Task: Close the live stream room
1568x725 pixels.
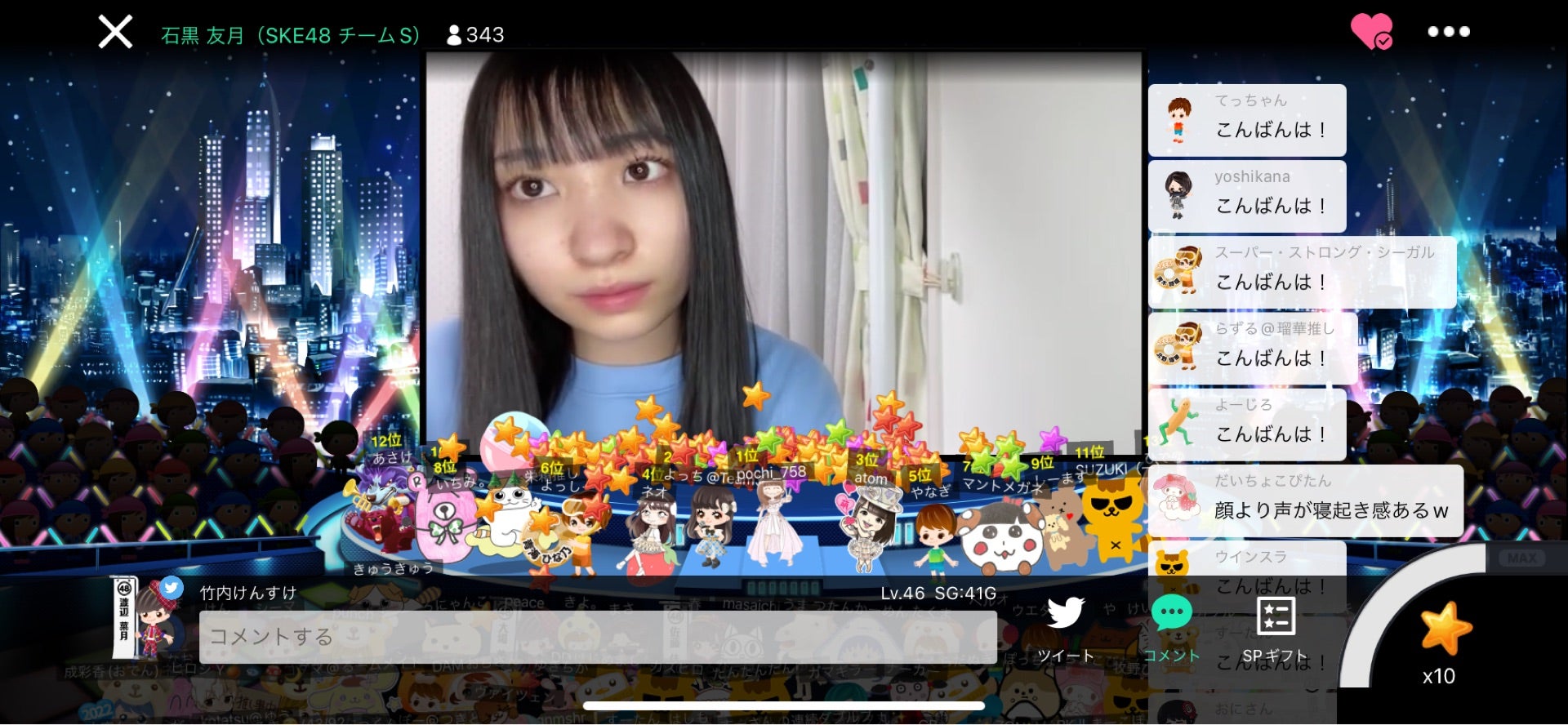Action: (115, 33)
